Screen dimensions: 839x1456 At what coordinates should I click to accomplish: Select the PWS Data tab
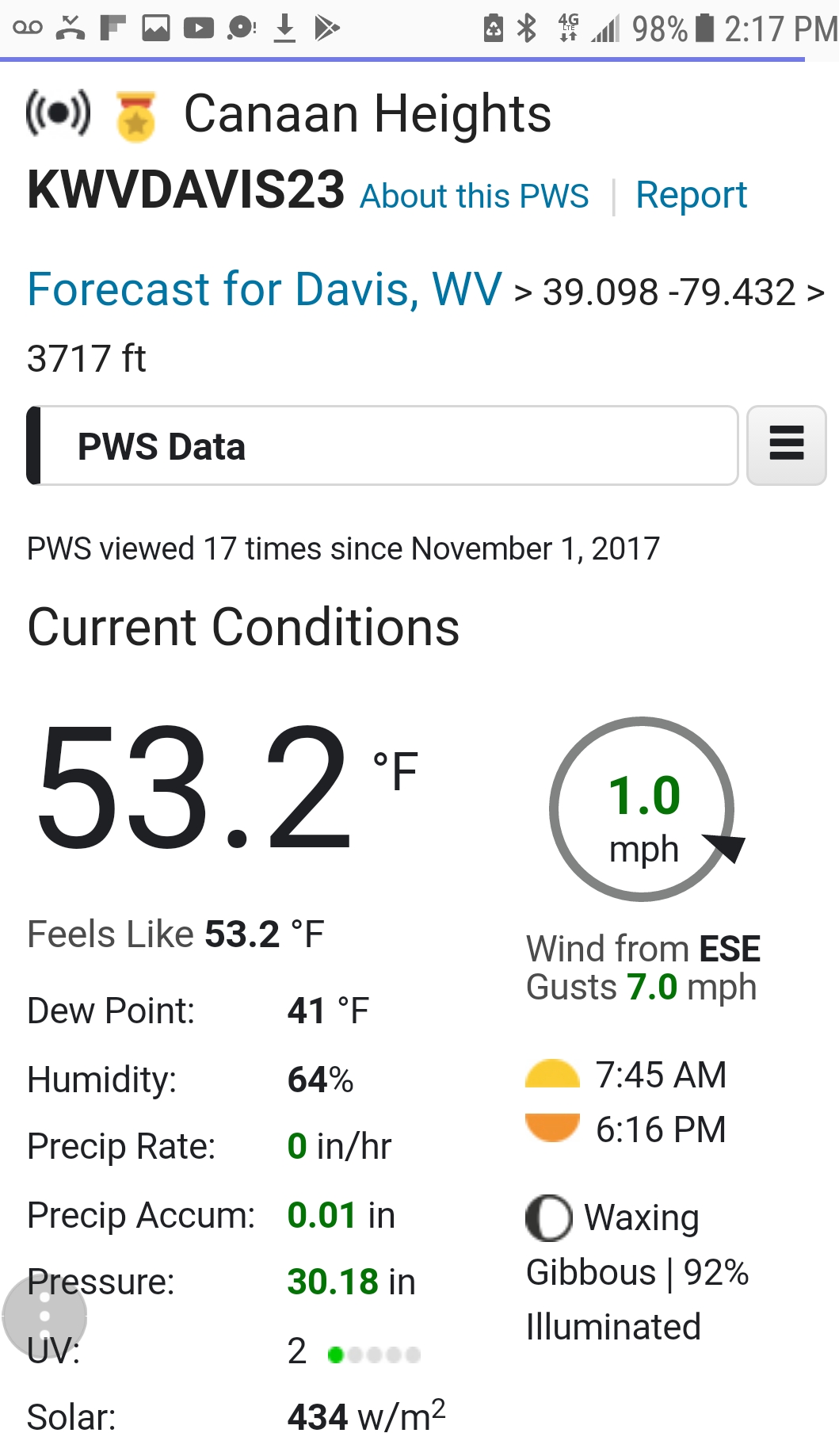point(383,446)
